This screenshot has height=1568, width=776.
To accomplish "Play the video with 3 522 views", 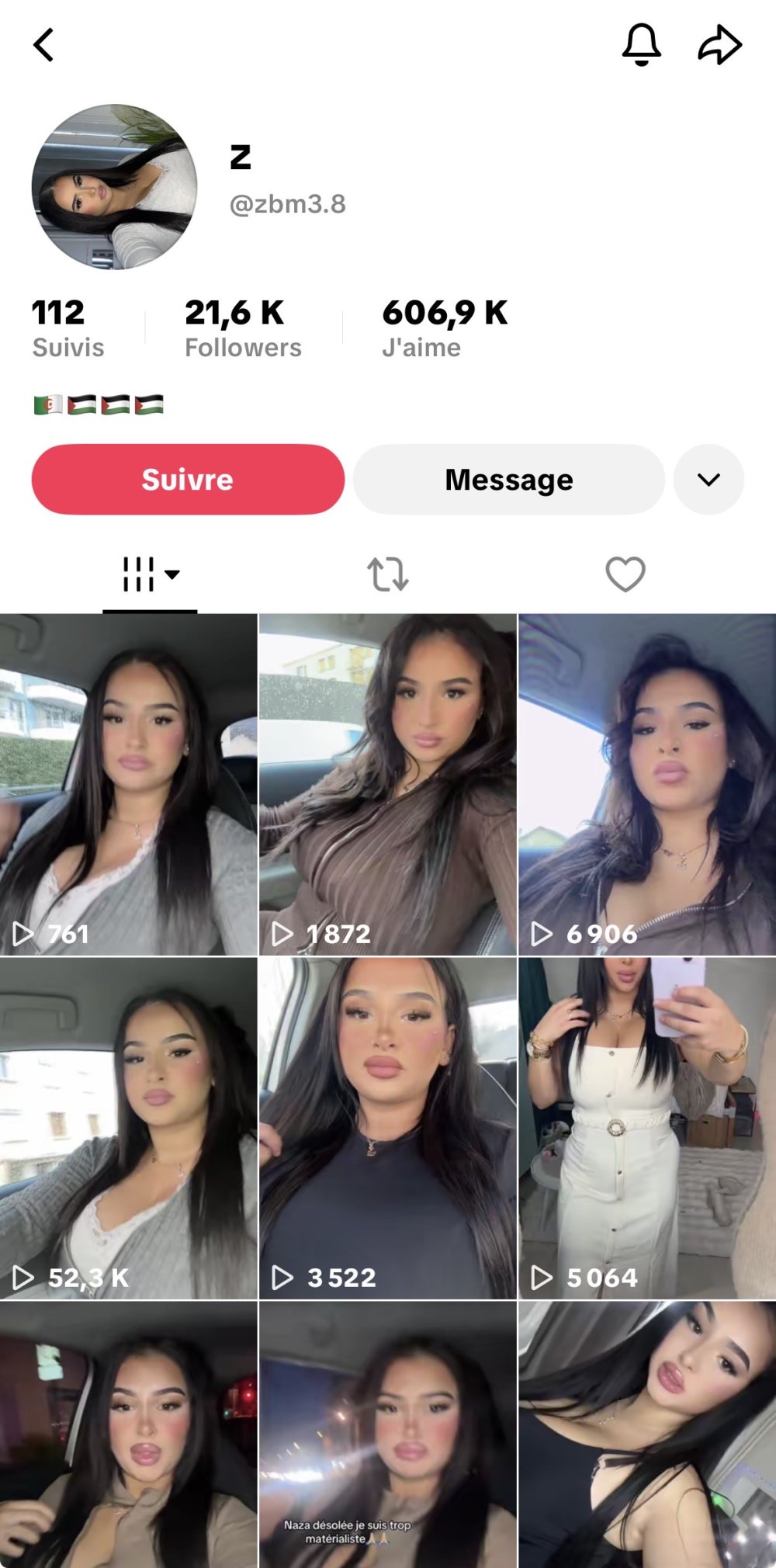I will 387,1128.
